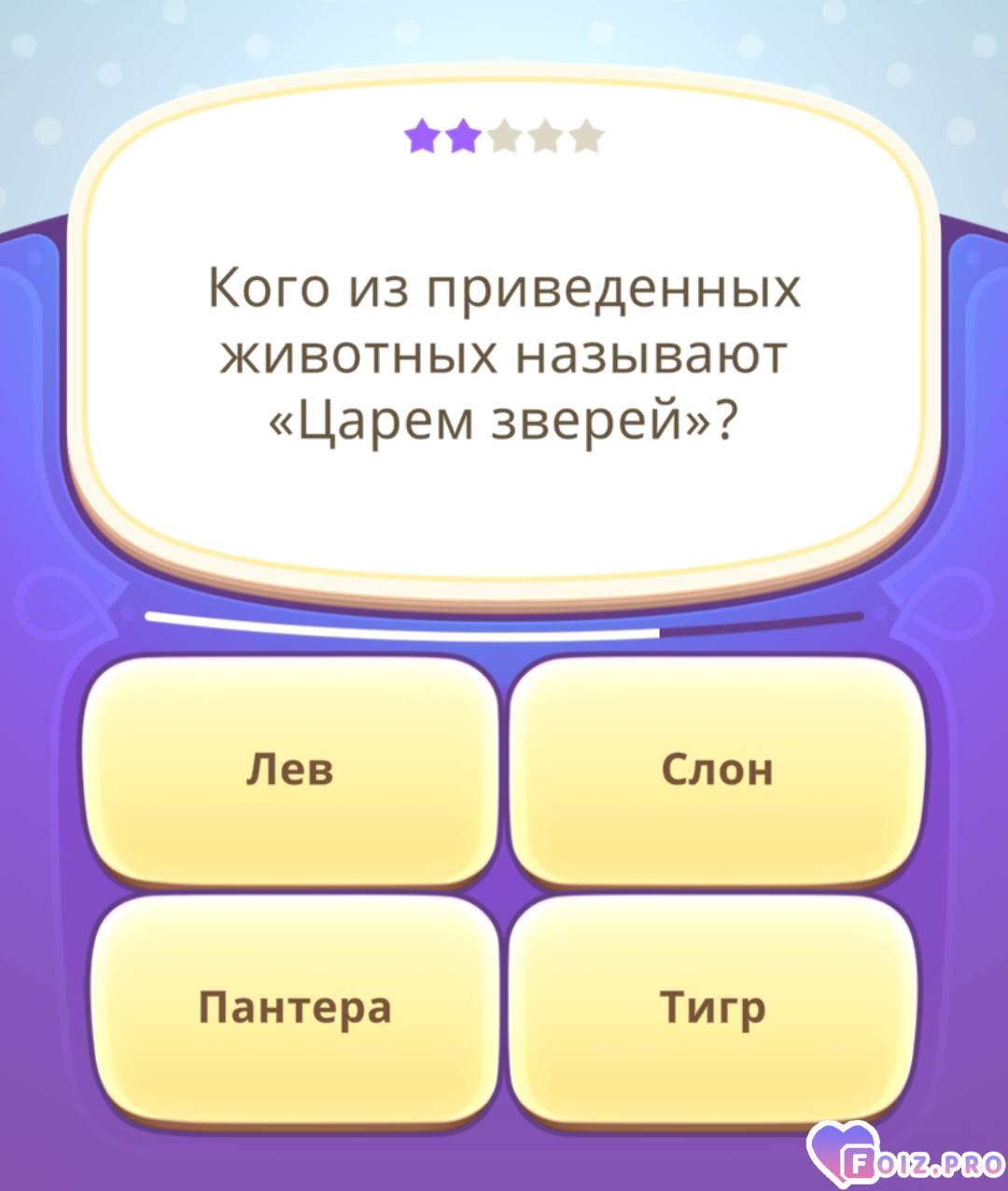Select the answer Лев

(x=290, y=770)
